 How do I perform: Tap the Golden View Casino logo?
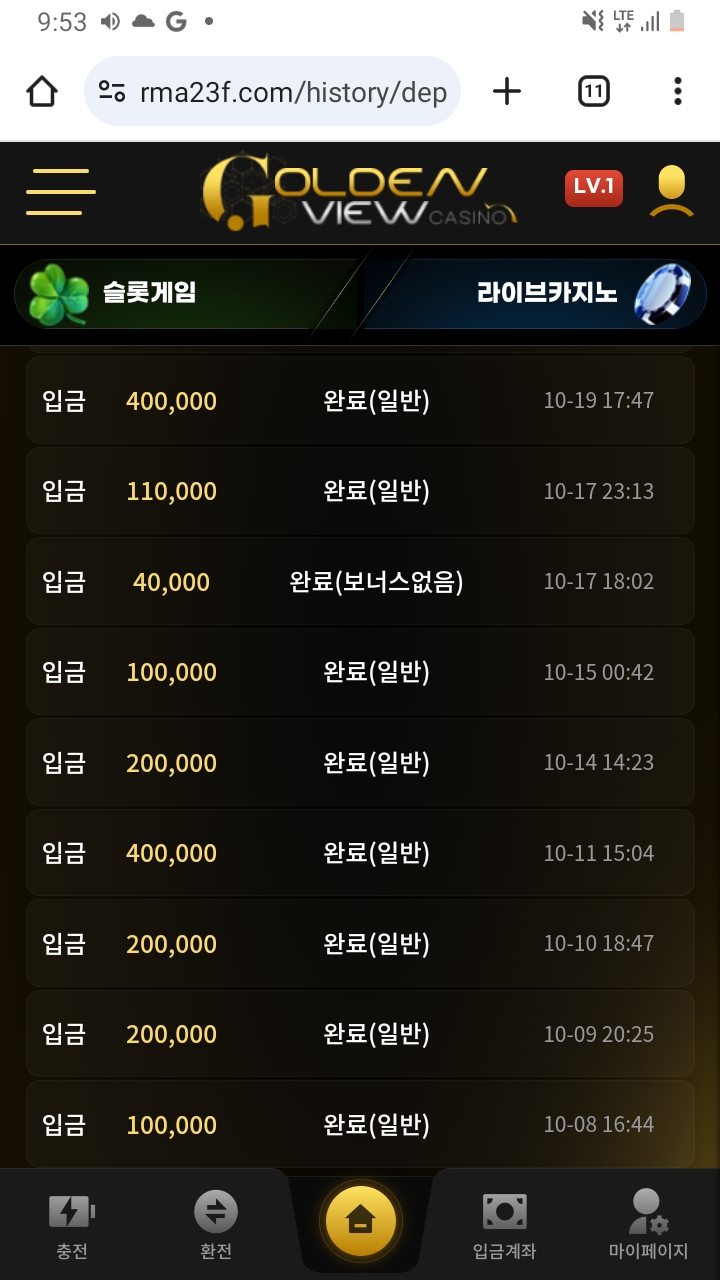360,190
